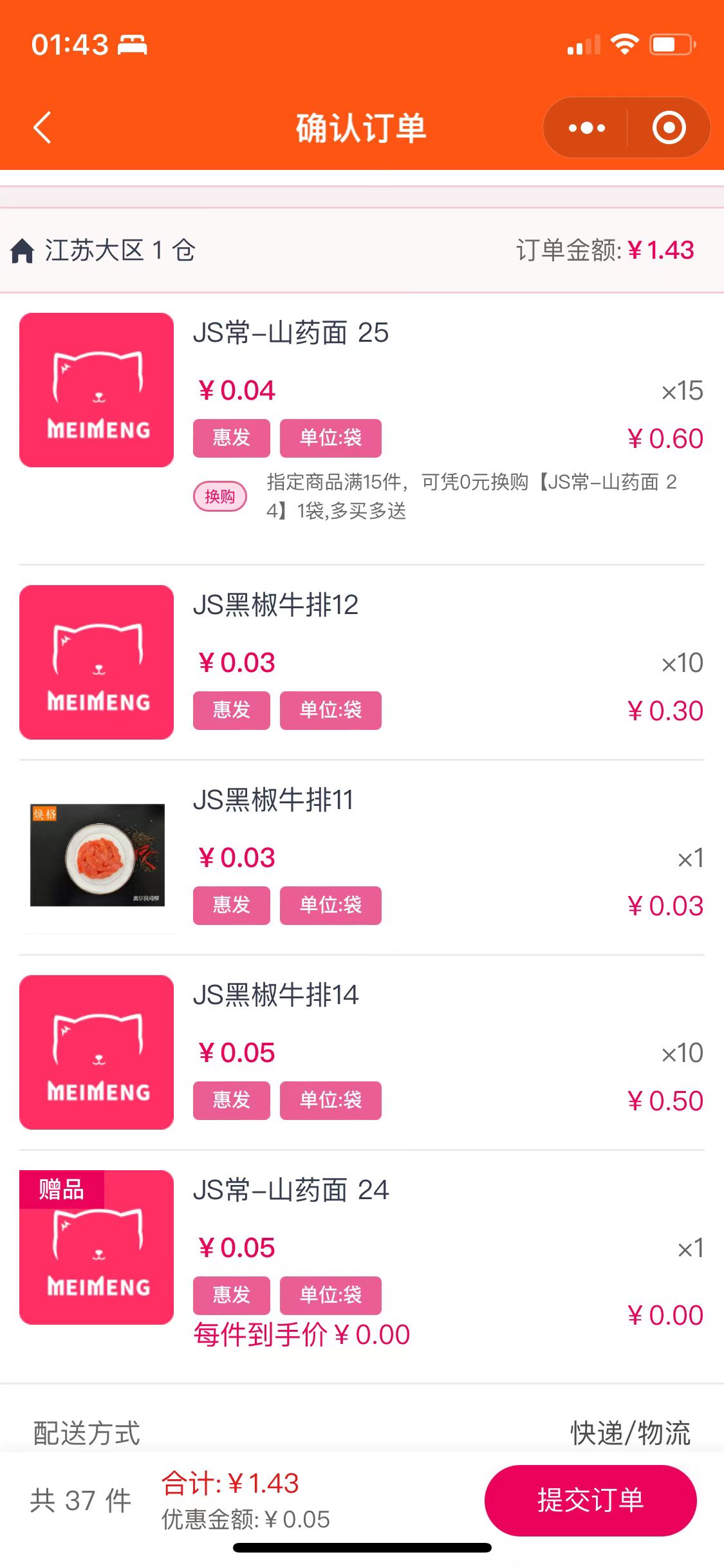Image resolution: width=724 pixels, height=1568 pixels.
Task: Open product JS黑椒牛排14
Action: click(275, 995)
